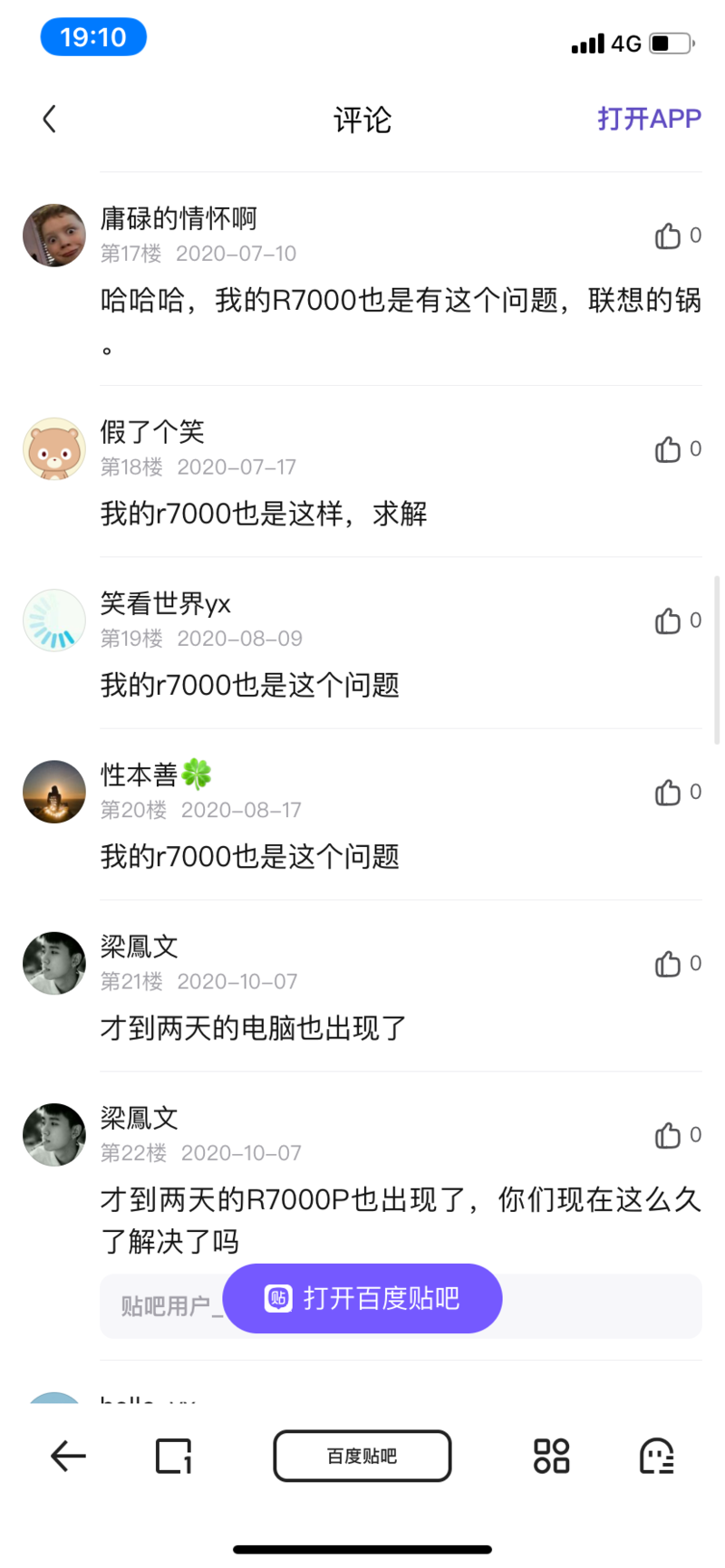This screenshot has width=725, height=1568.
Task: Like the comment by 性本善
Action: point(669,793)
